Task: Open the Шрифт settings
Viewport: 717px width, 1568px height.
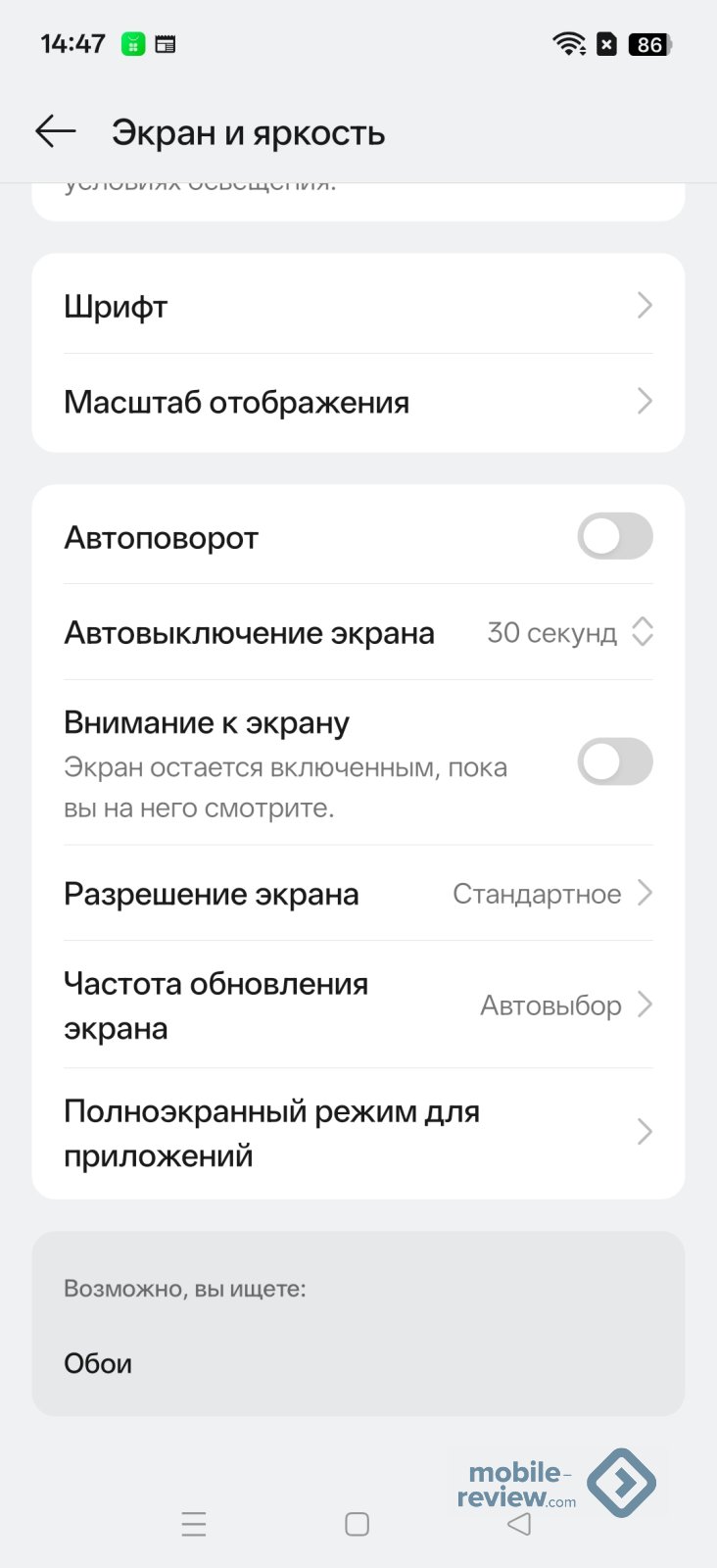Action: click(x=358, y=307)
